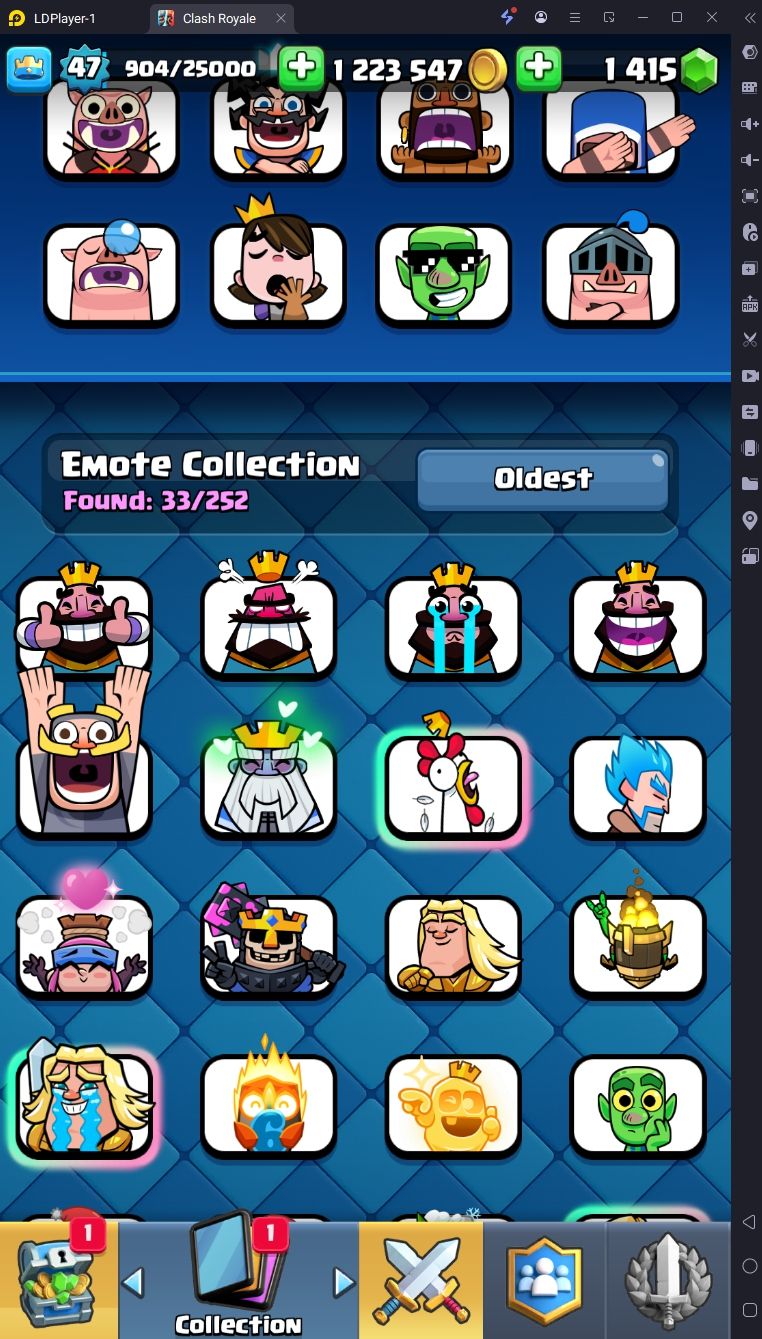Select the crying king emote
Viewport: 762px width, 1339px height.
tap(453, 626)
